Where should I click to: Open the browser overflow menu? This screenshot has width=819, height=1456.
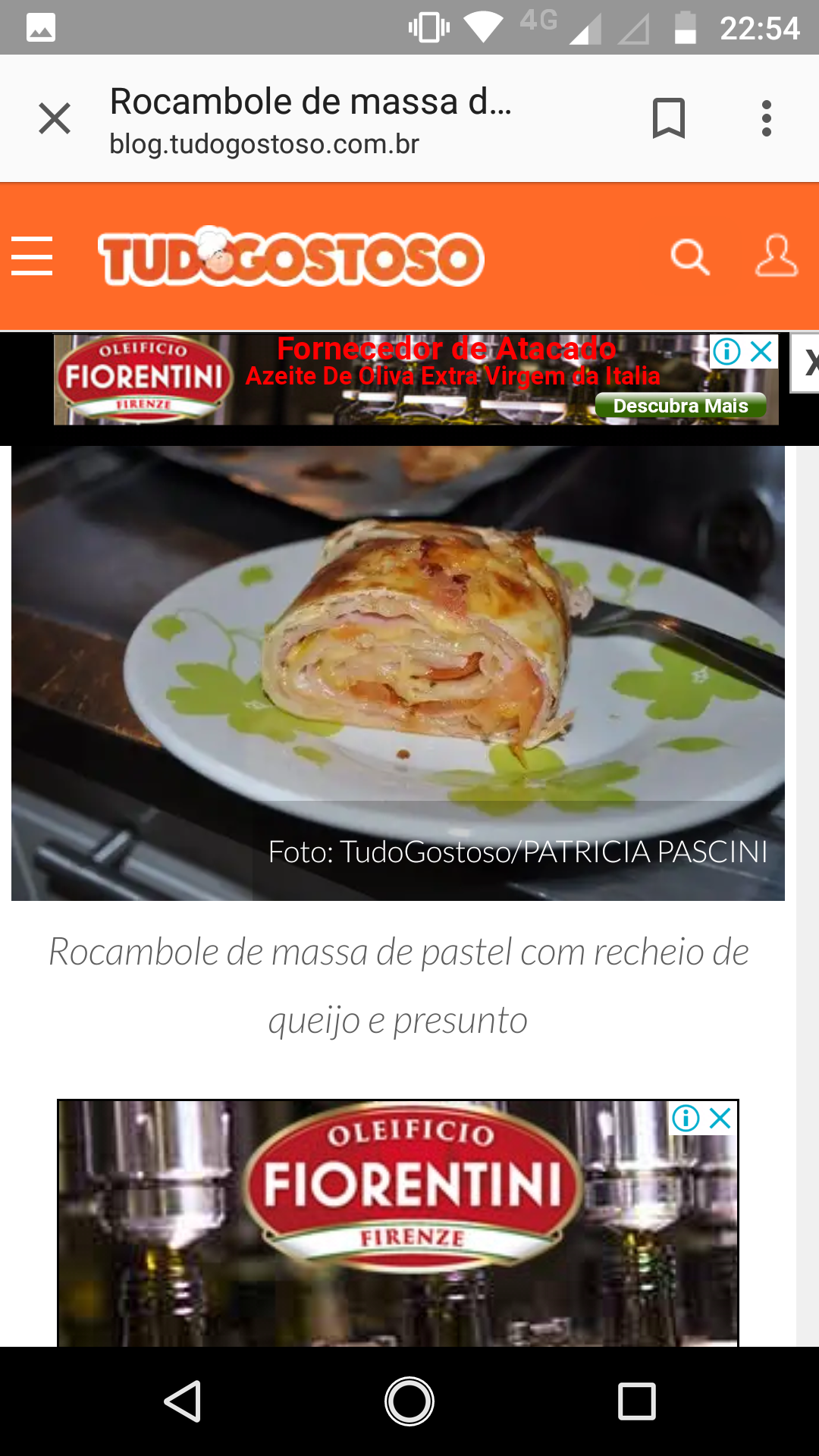click(x=767, y=119)
